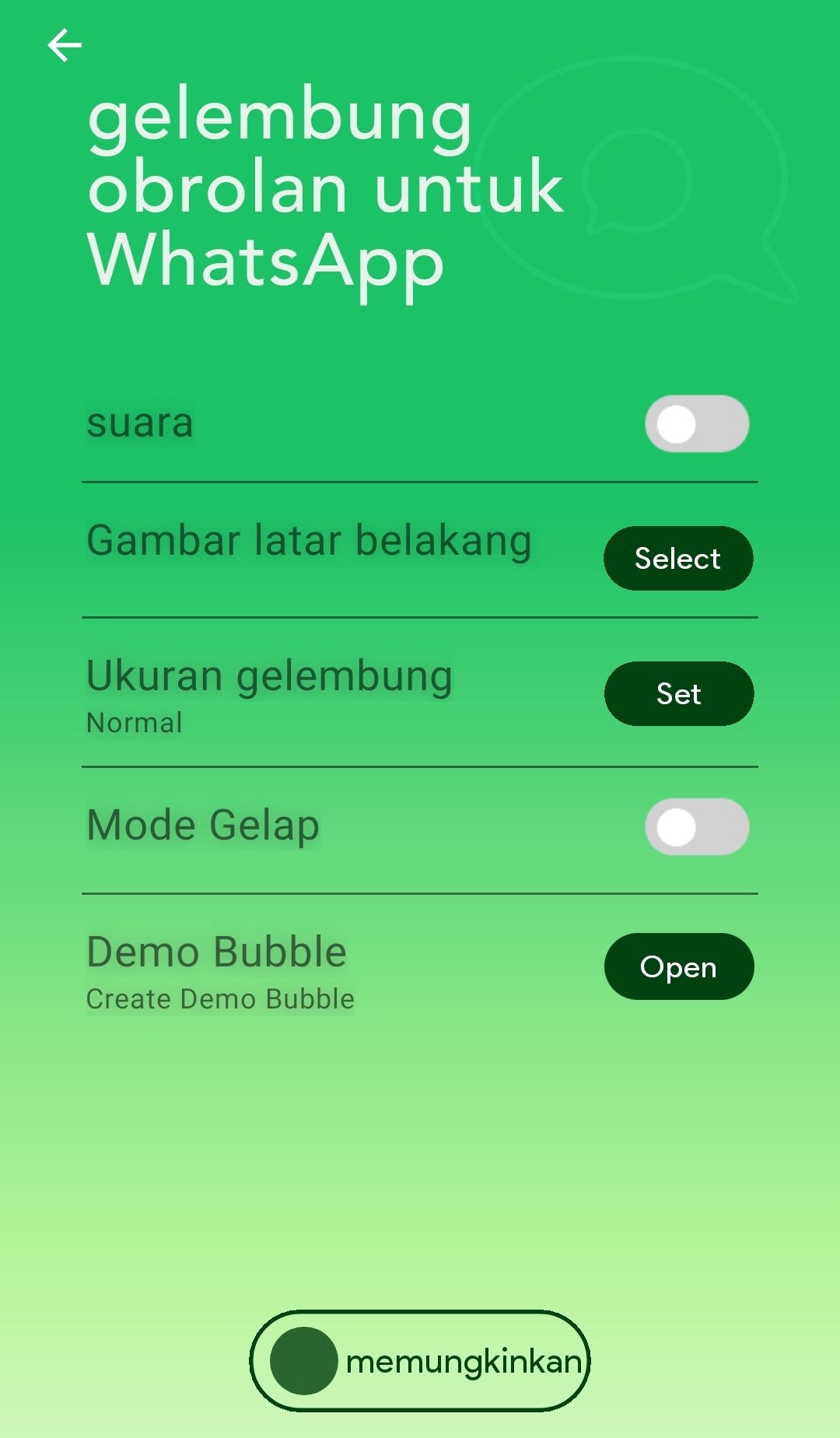Tap the Gambar latar belakang row text

[308, 539]
